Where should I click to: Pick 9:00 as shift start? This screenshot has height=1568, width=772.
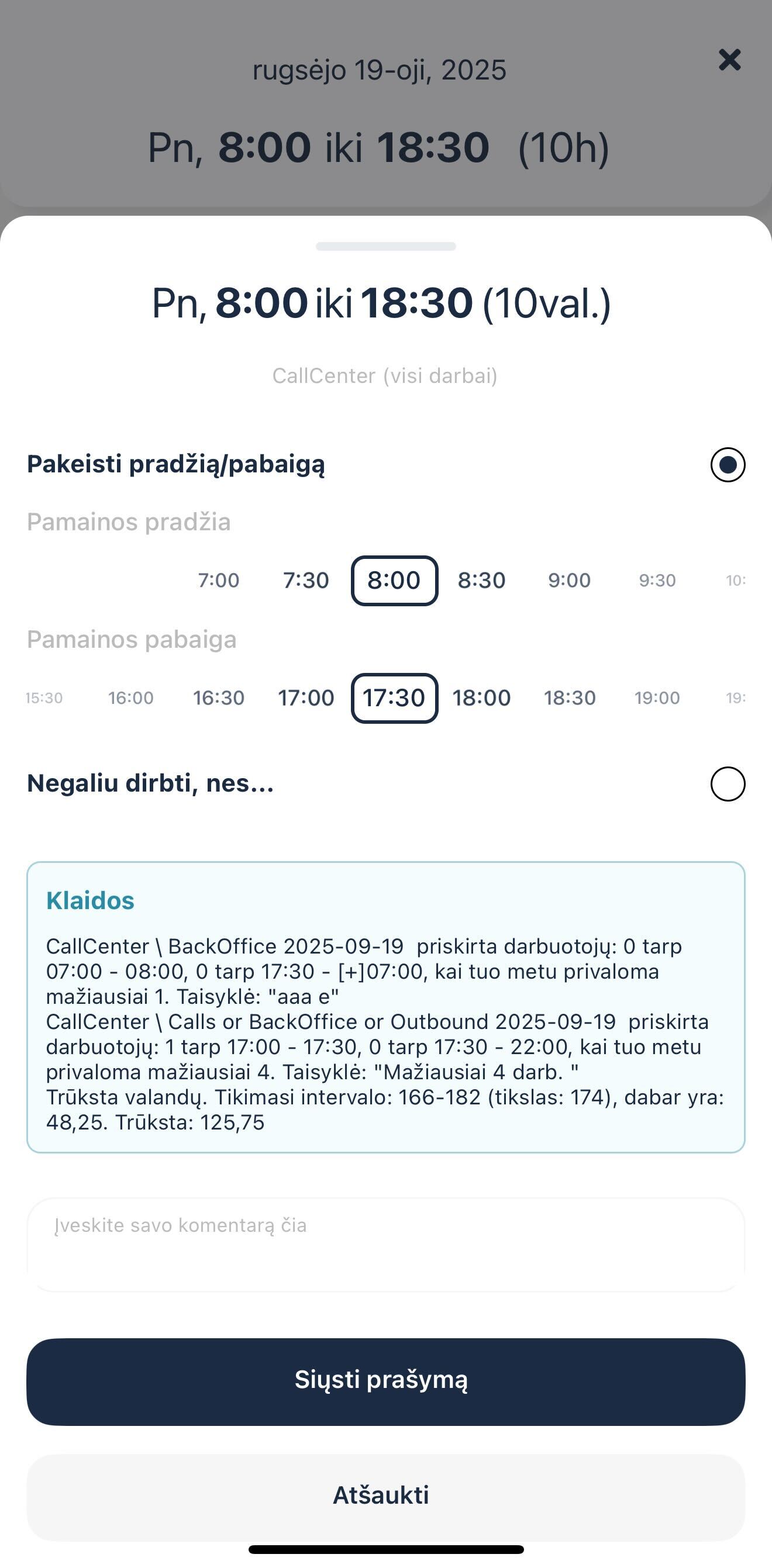point(569,580)
